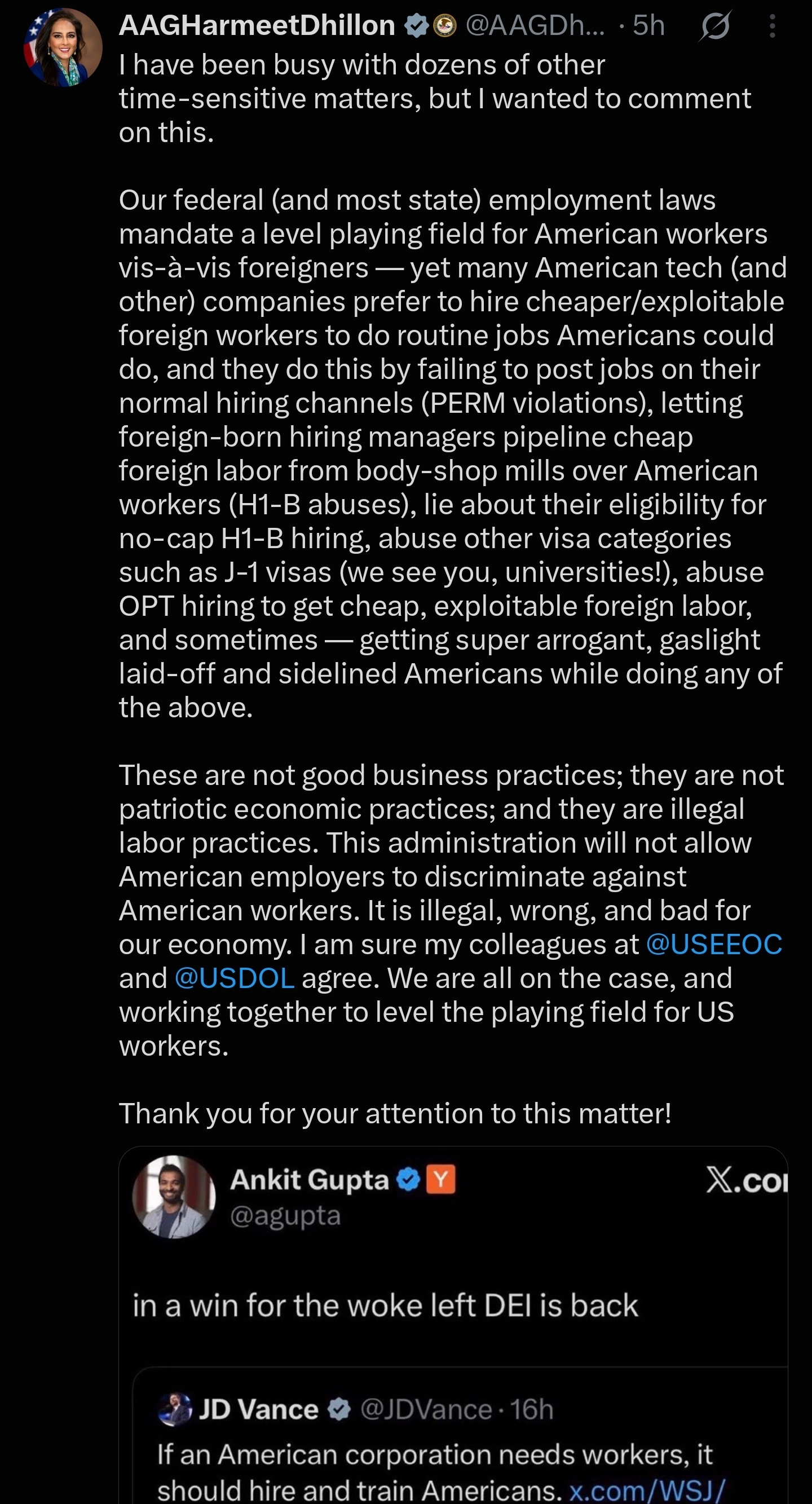Tap the AAGHarmeetDhillon display name
The image size is (812, 1504).
pos(257,25)
